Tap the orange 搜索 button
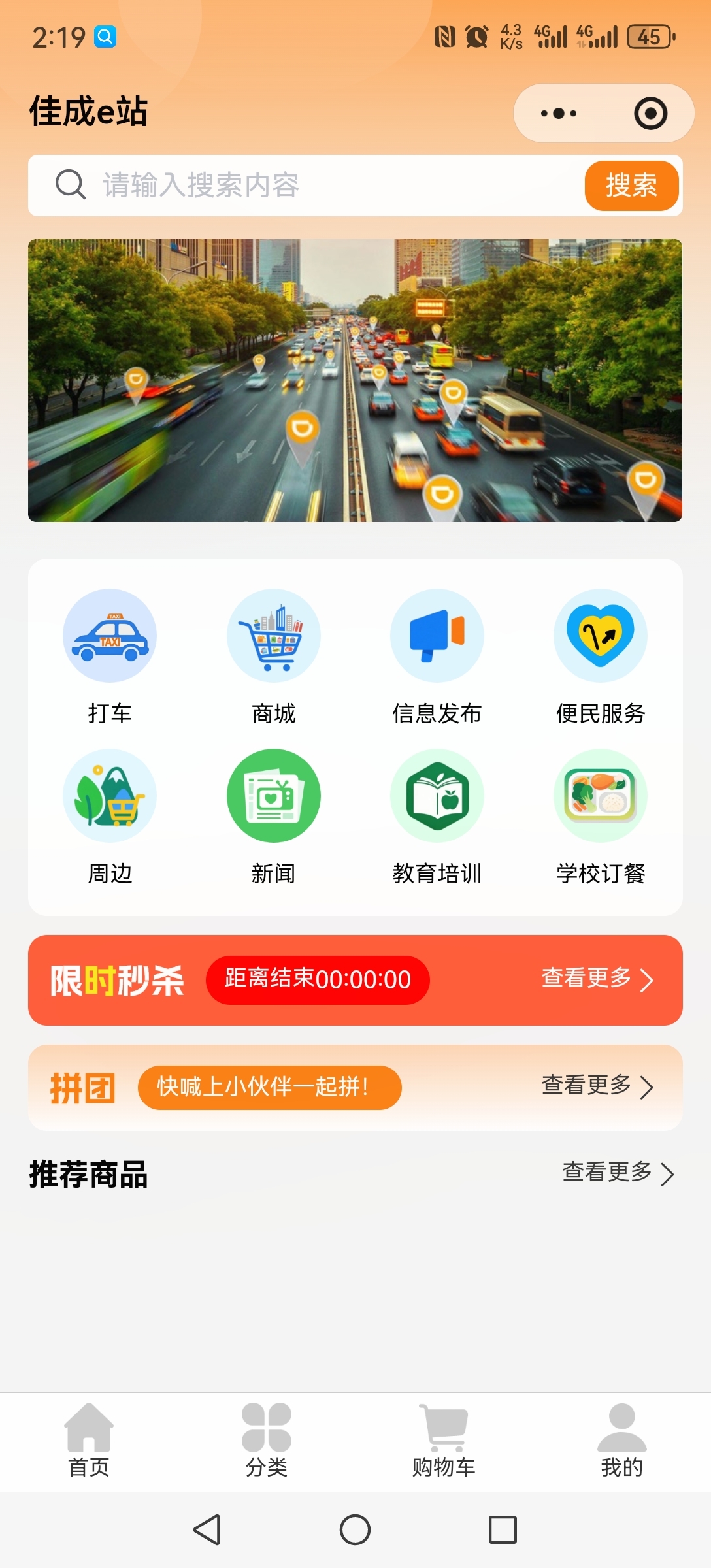The width and height of the screenshot is (711, 1568). (631, 186)
